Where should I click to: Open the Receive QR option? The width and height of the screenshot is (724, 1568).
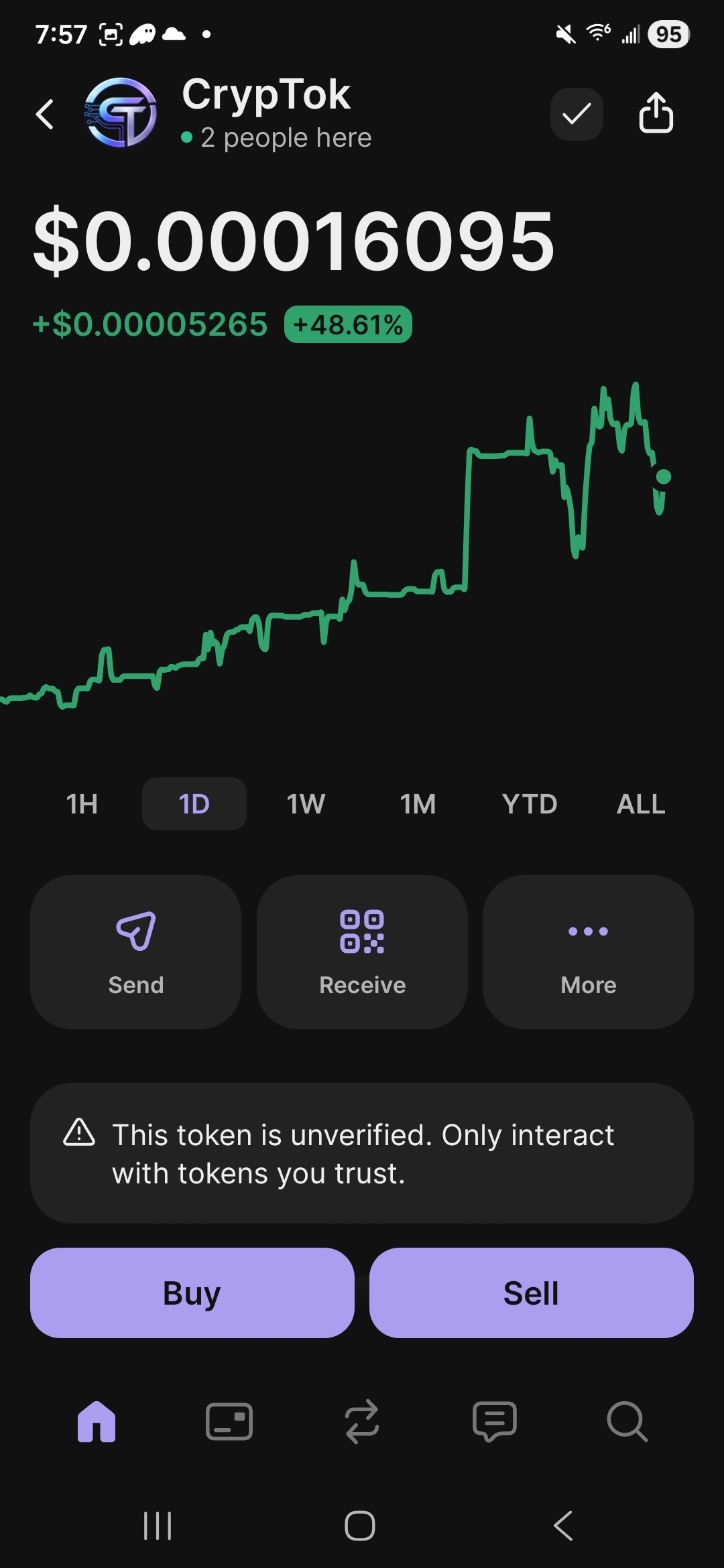pos(362,952)
